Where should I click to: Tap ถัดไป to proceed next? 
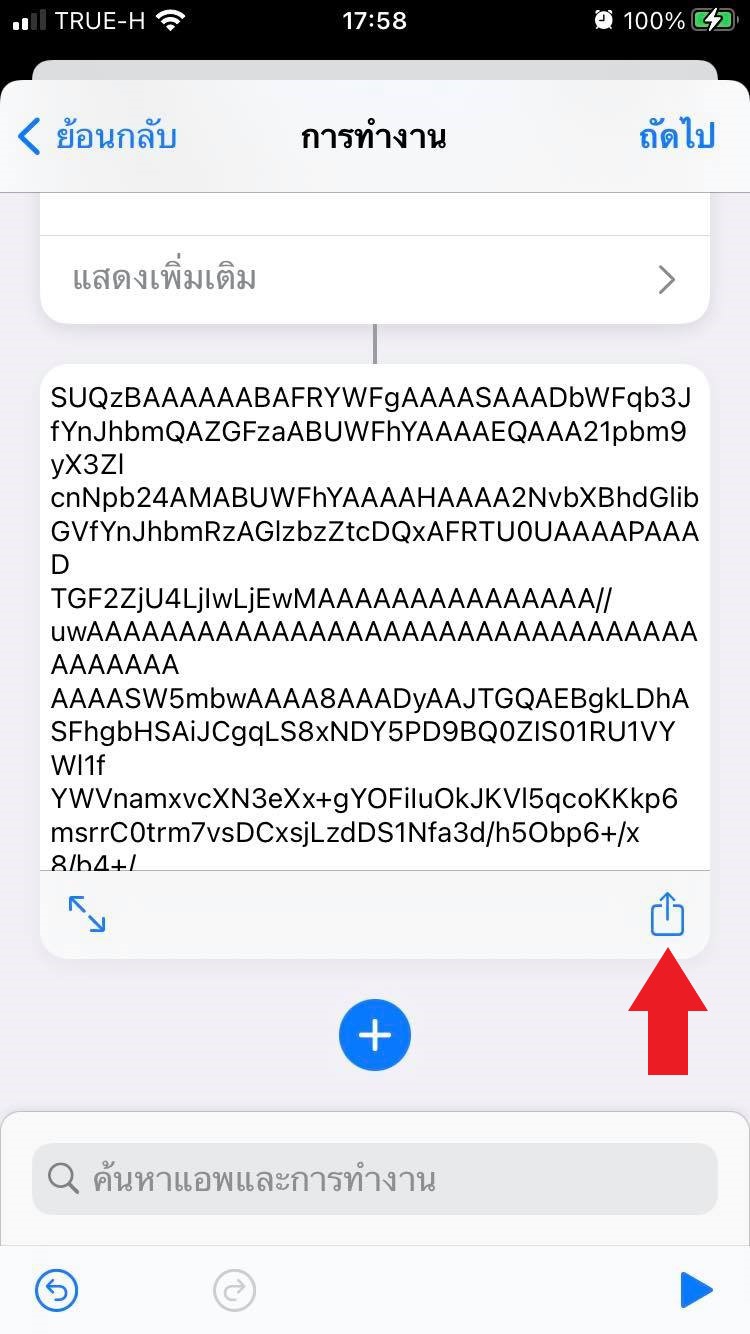[677, 136]
